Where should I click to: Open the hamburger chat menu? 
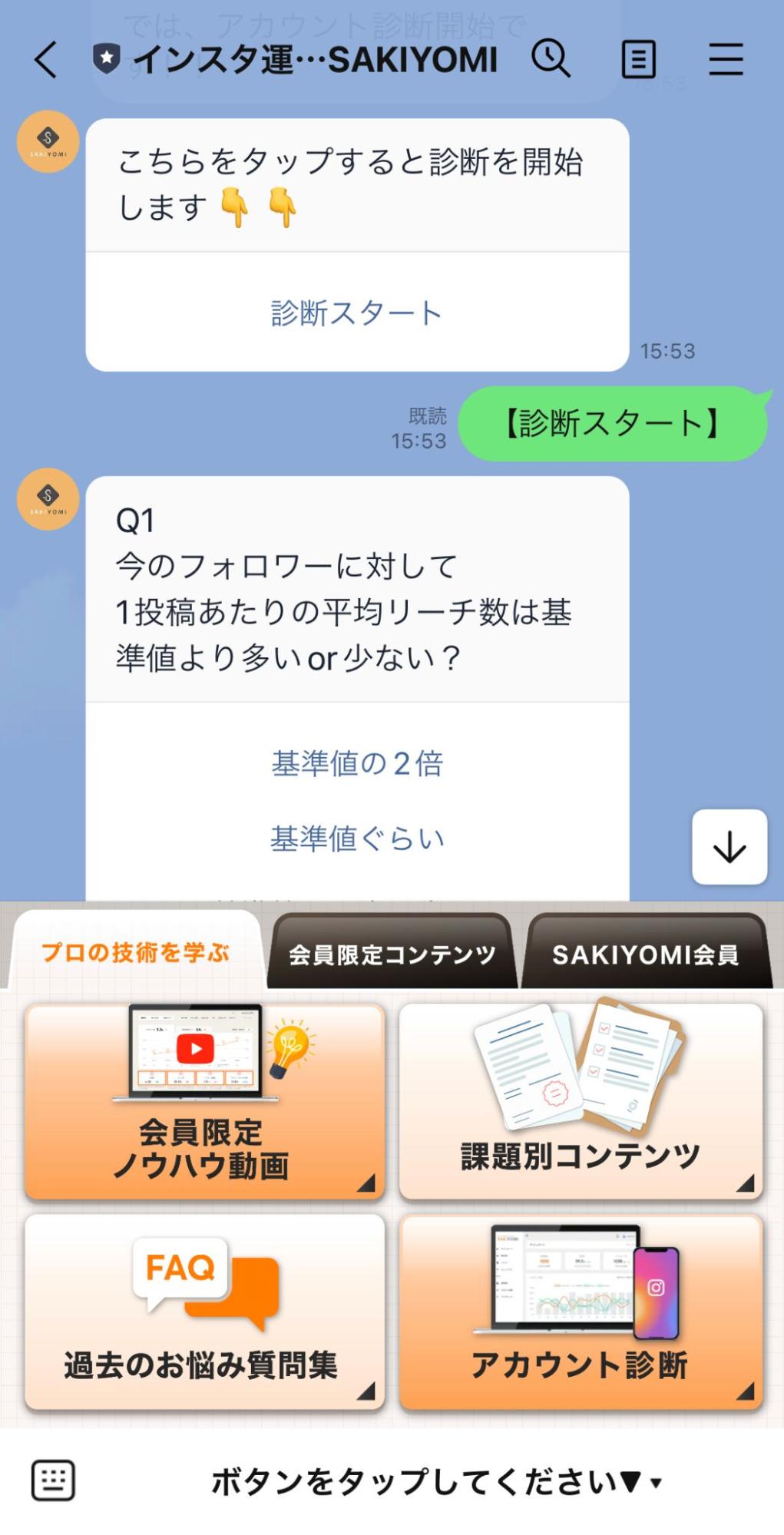[725, 60]
